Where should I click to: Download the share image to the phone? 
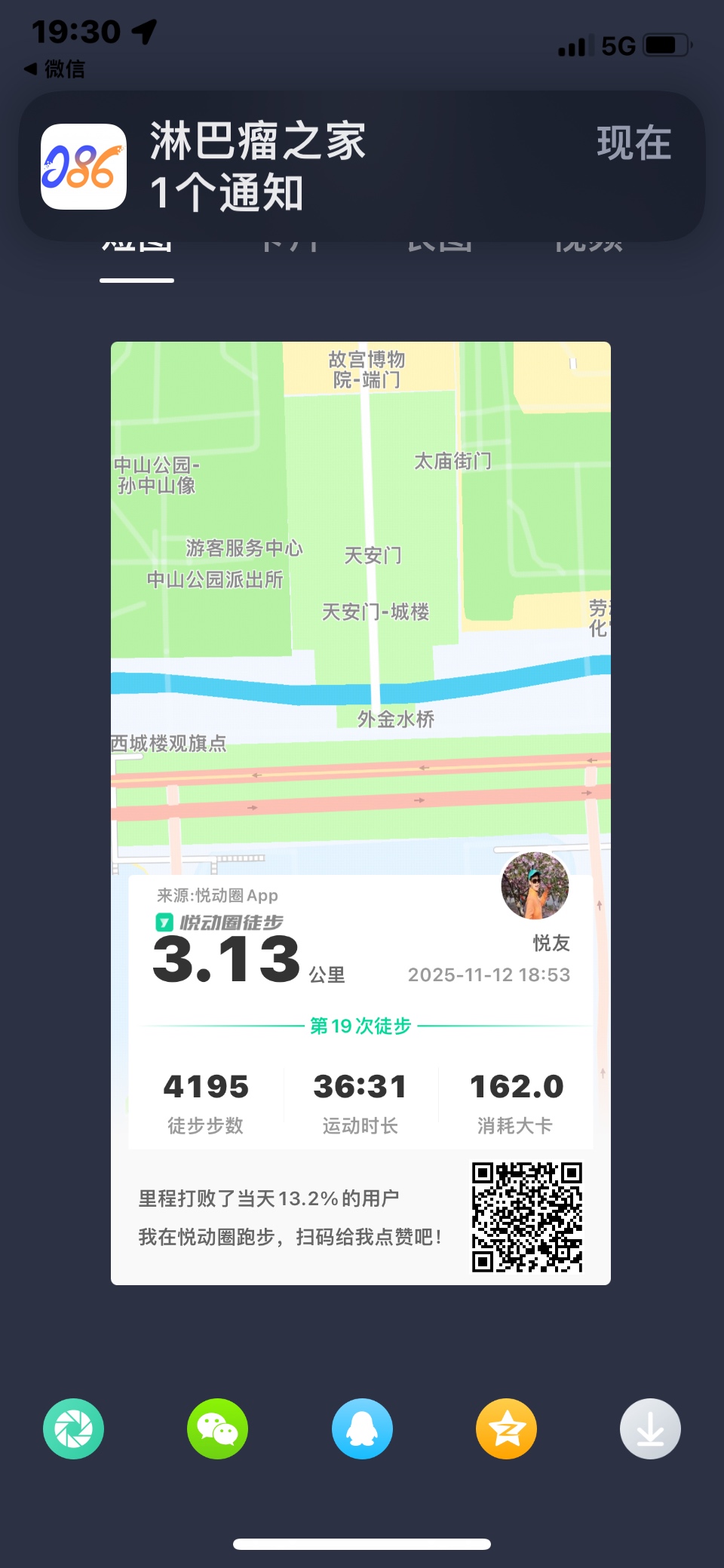tap(650, 1428)
